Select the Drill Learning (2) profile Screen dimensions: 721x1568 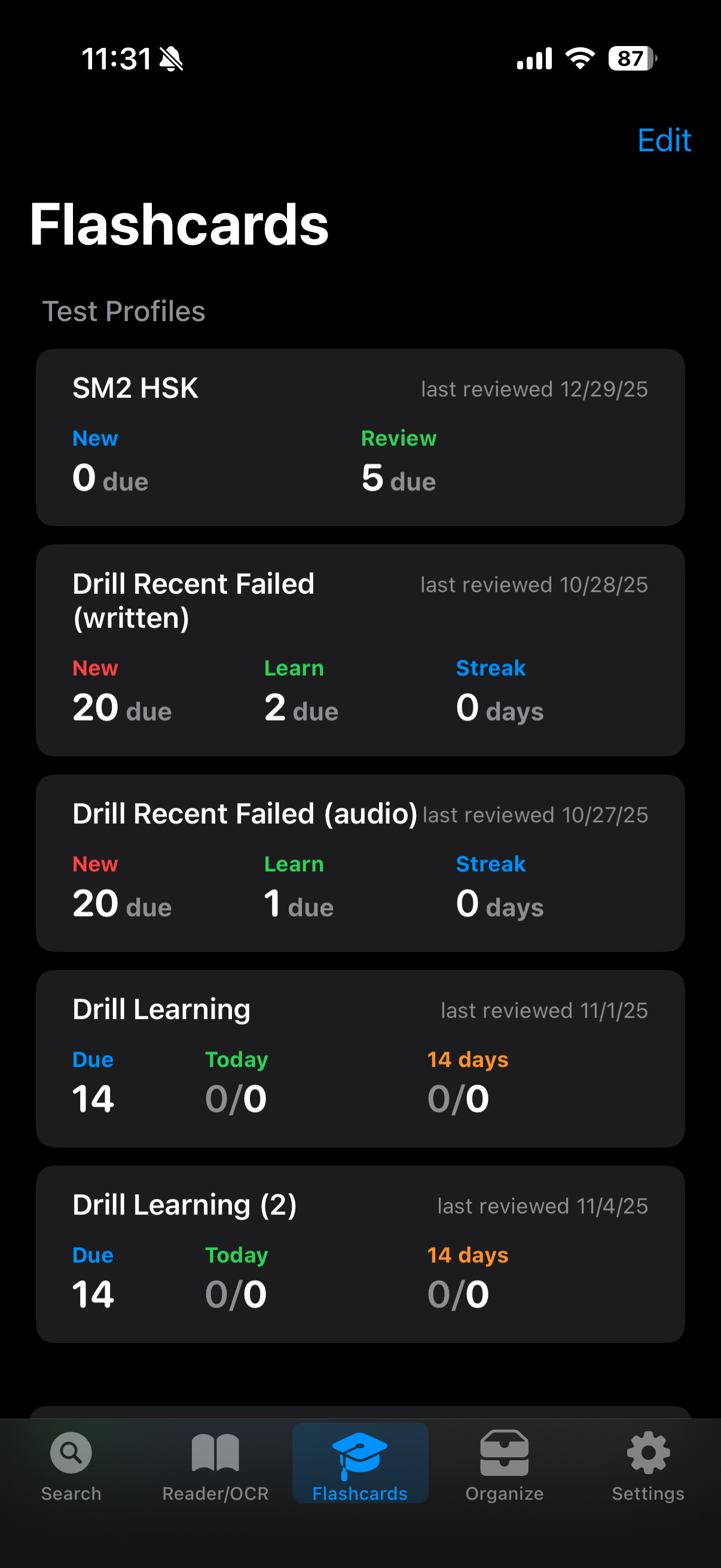click(x=360, y=1254)
